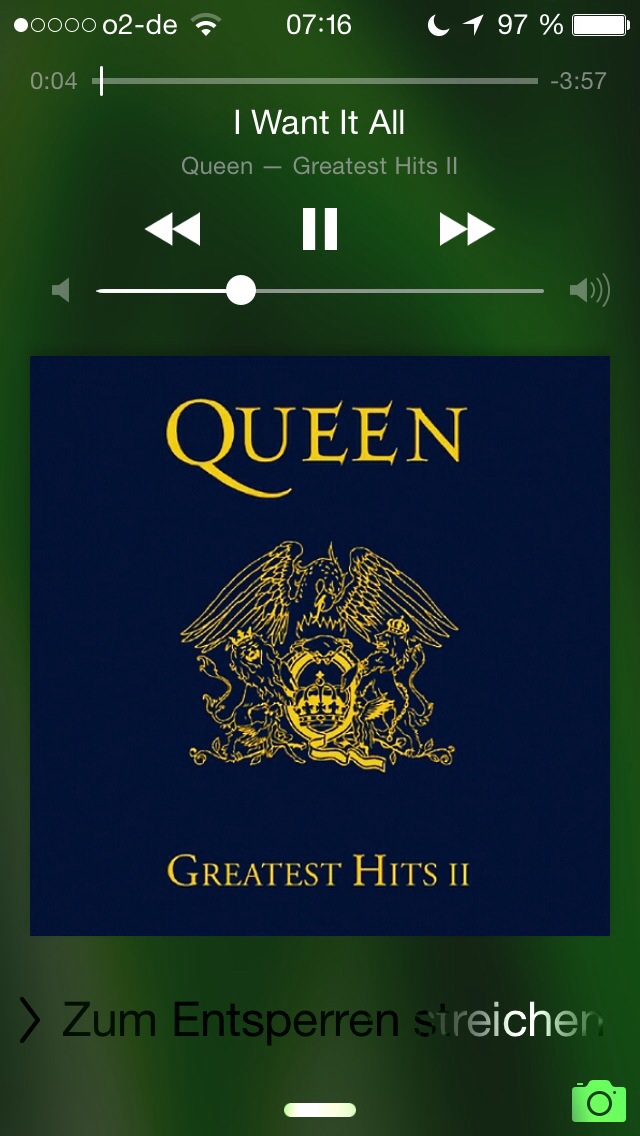Go back to the previous track
This screenshot has height=1136, width=640.
[173, 230]
